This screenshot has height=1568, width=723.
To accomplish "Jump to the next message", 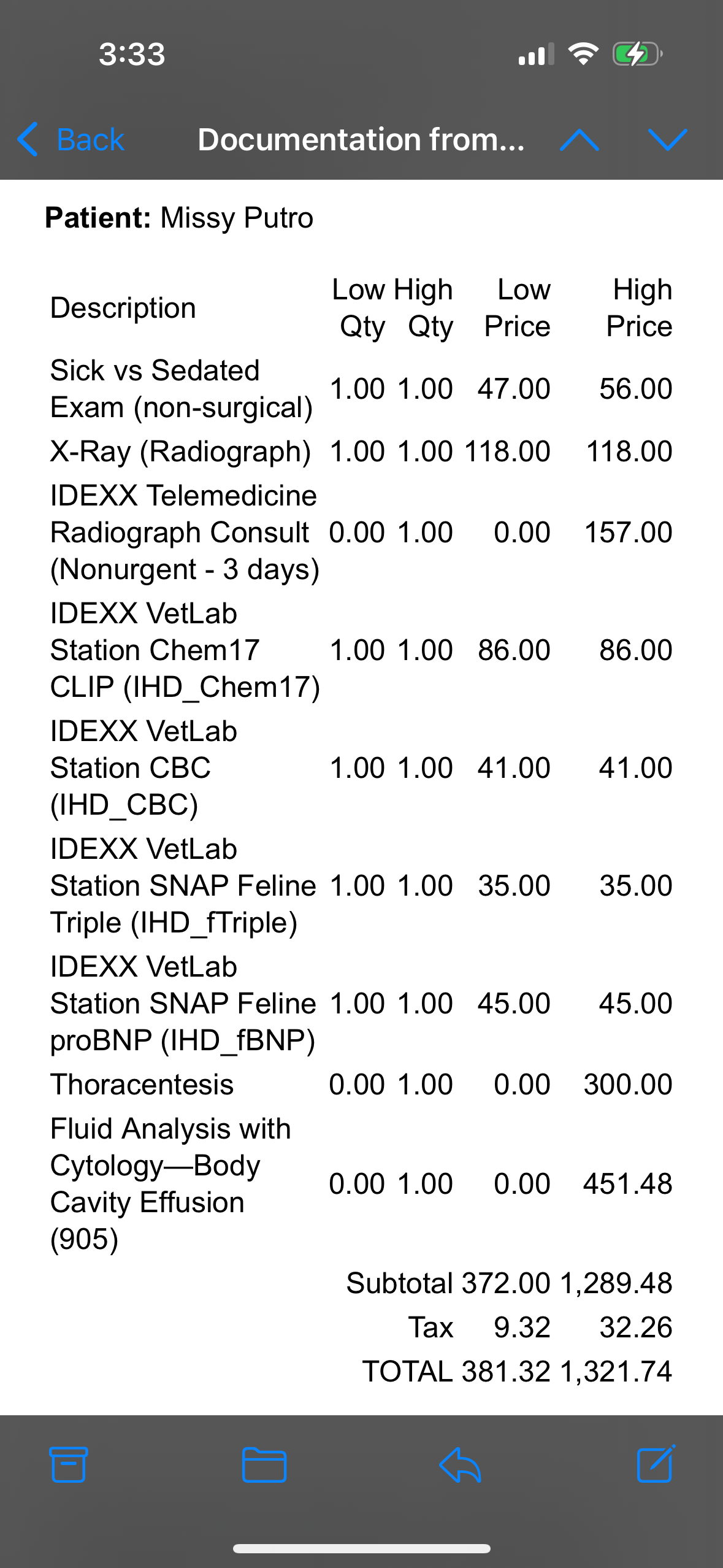I will [667, 140].
